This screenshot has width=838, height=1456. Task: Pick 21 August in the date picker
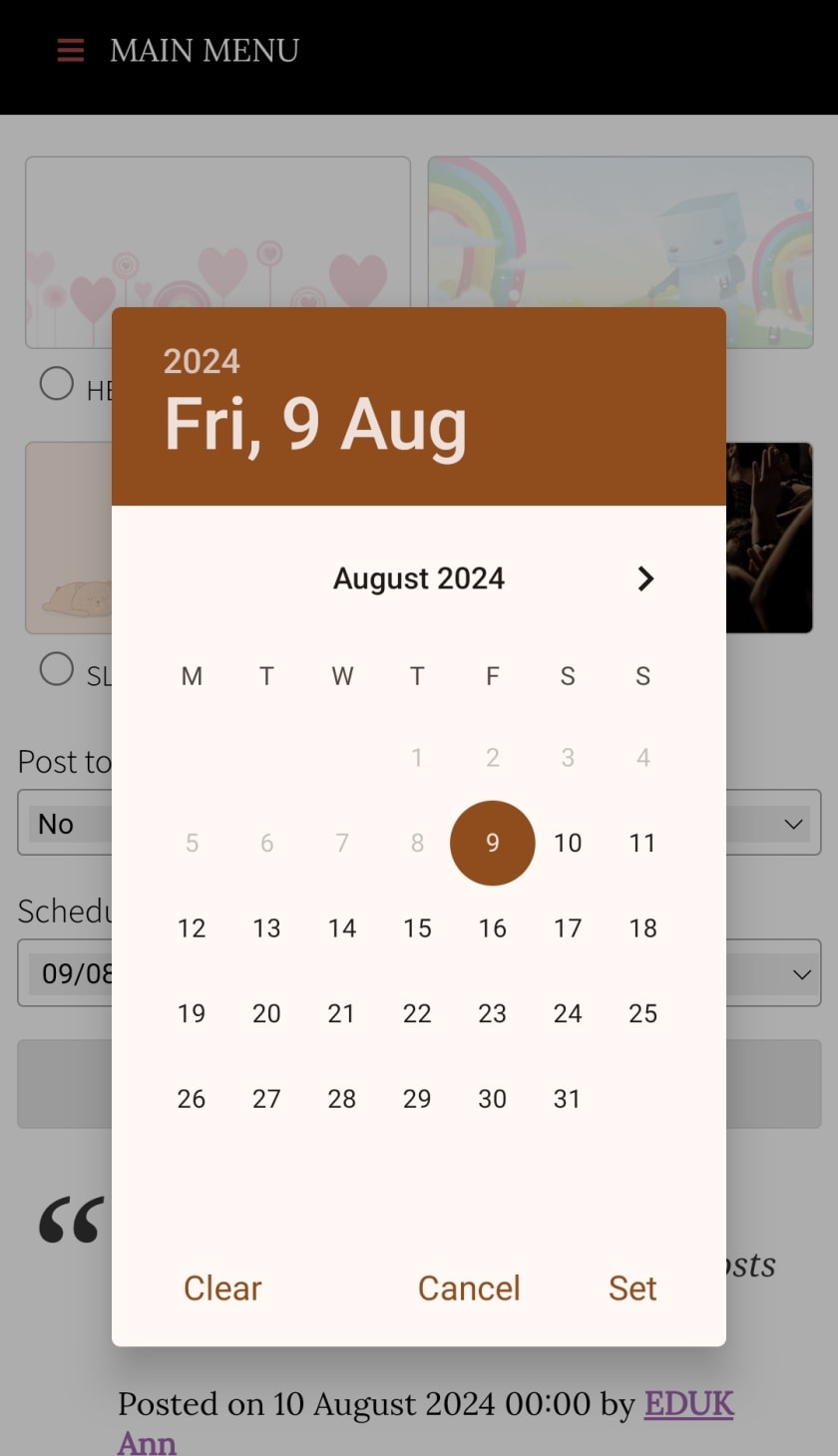pyautogui.click(x=341, y=1013)
